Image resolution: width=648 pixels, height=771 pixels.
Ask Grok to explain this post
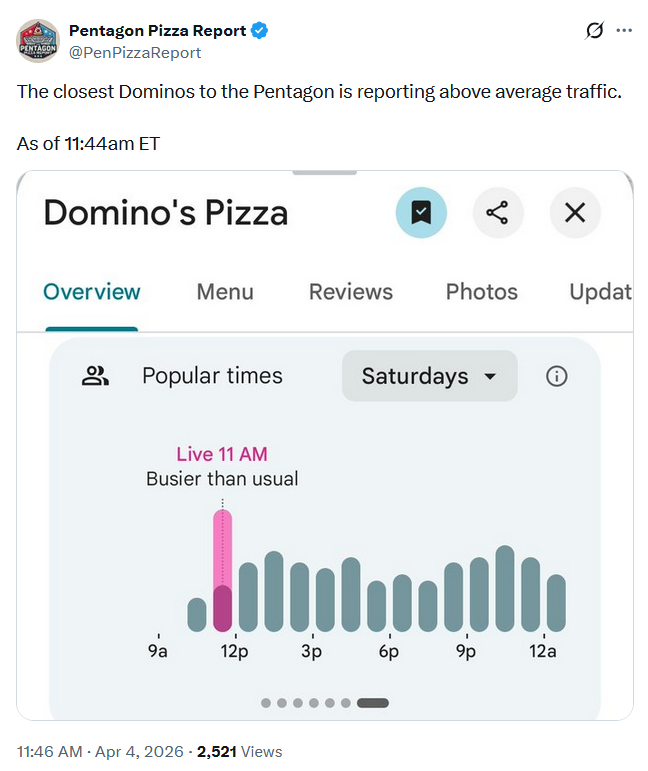pos(594,31)
